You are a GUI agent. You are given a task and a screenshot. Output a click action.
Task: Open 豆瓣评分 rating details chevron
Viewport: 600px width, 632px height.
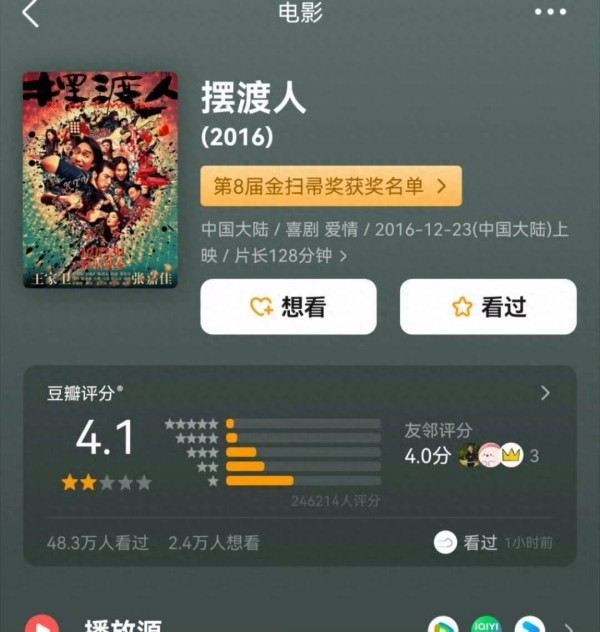tap(545, 393)
